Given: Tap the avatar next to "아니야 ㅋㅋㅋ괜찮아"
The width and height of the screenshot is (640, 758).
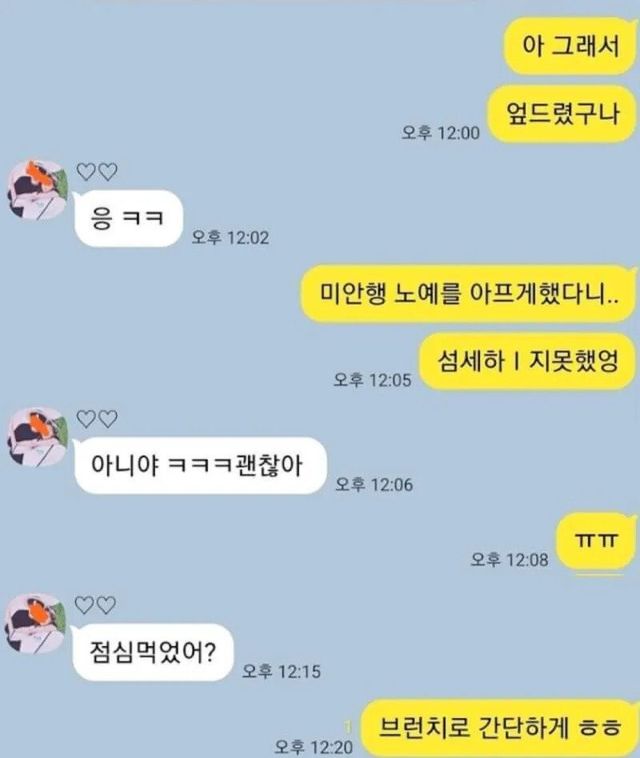Looking at the screenshot, I should coord(37,435).
